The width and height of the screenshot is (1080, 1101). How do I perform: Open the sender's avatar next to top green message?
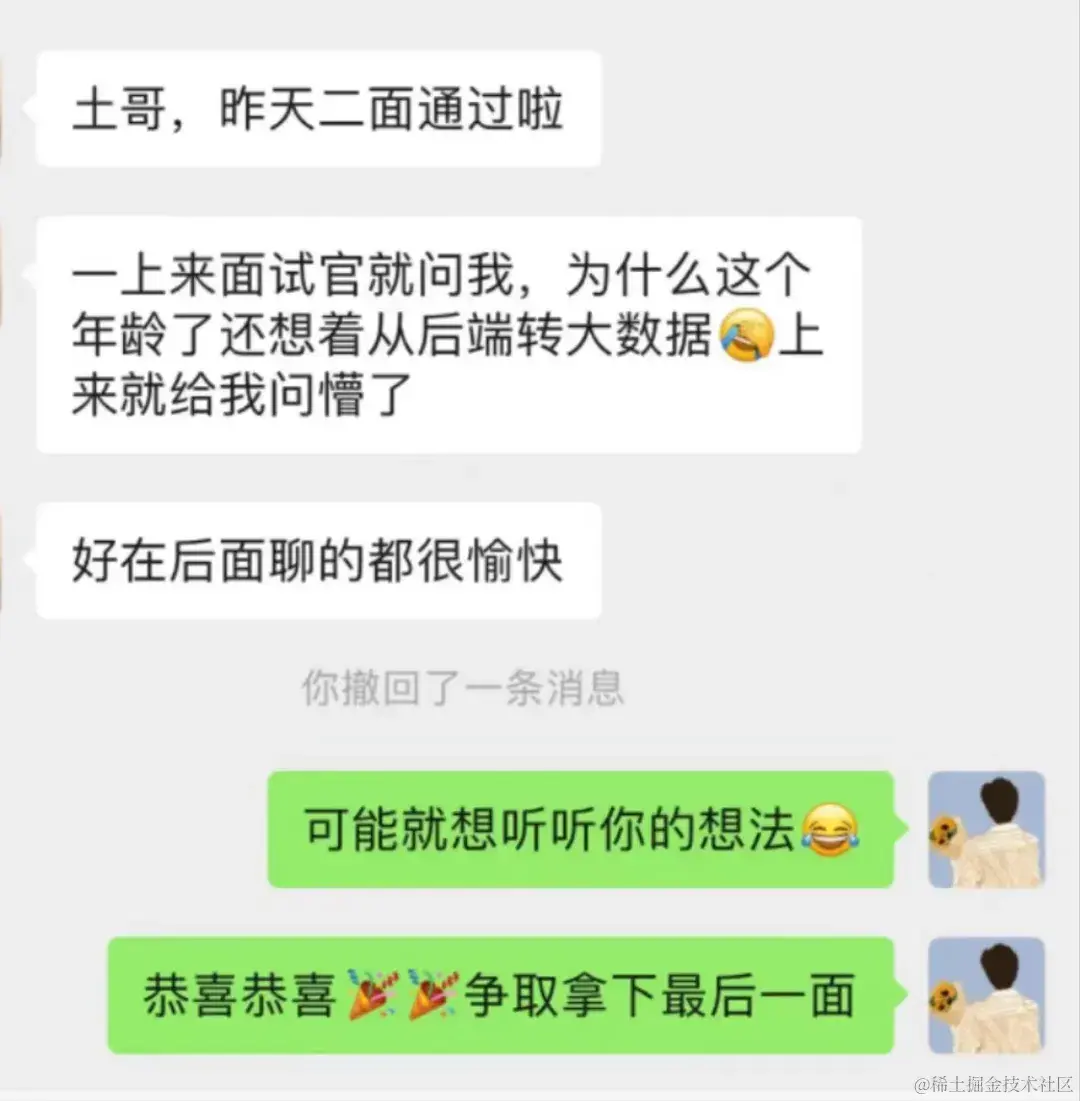pos(988,827)
